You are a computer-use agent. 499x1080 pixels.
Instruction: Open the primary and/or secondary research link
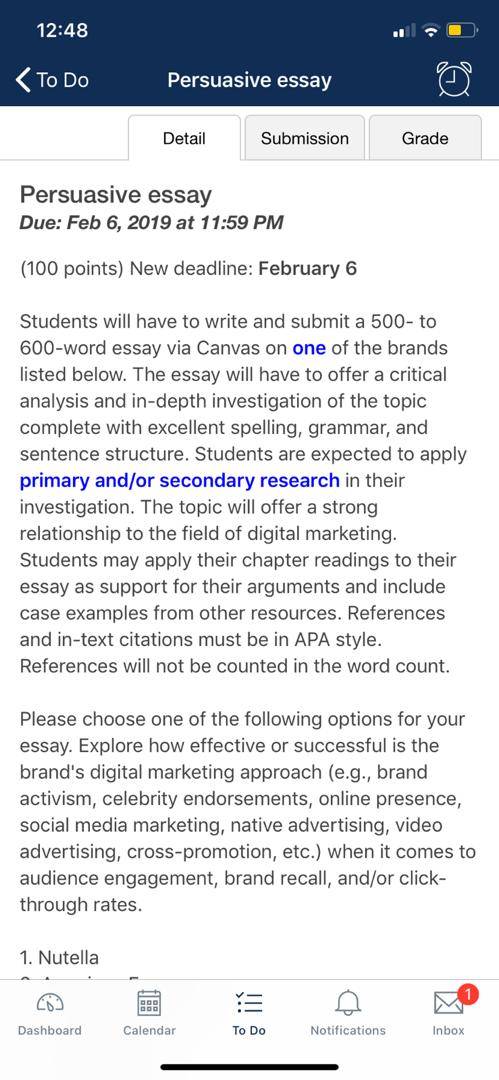pyautogui.click(x=179, y=480)
